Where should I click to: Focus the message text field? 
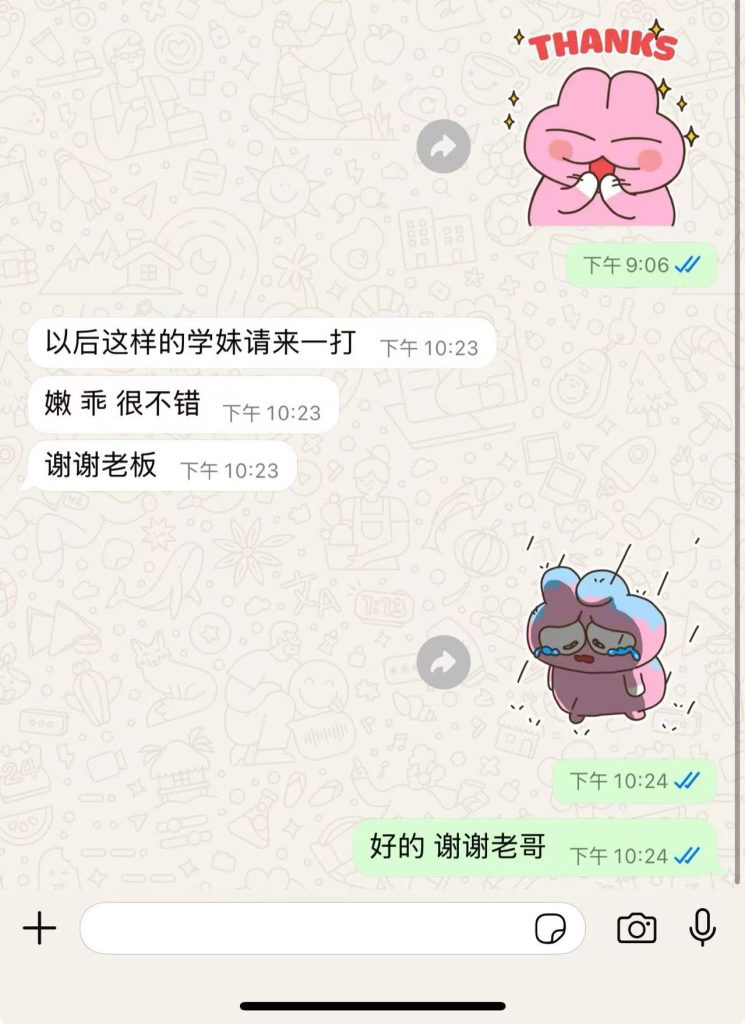pos(300,929)
